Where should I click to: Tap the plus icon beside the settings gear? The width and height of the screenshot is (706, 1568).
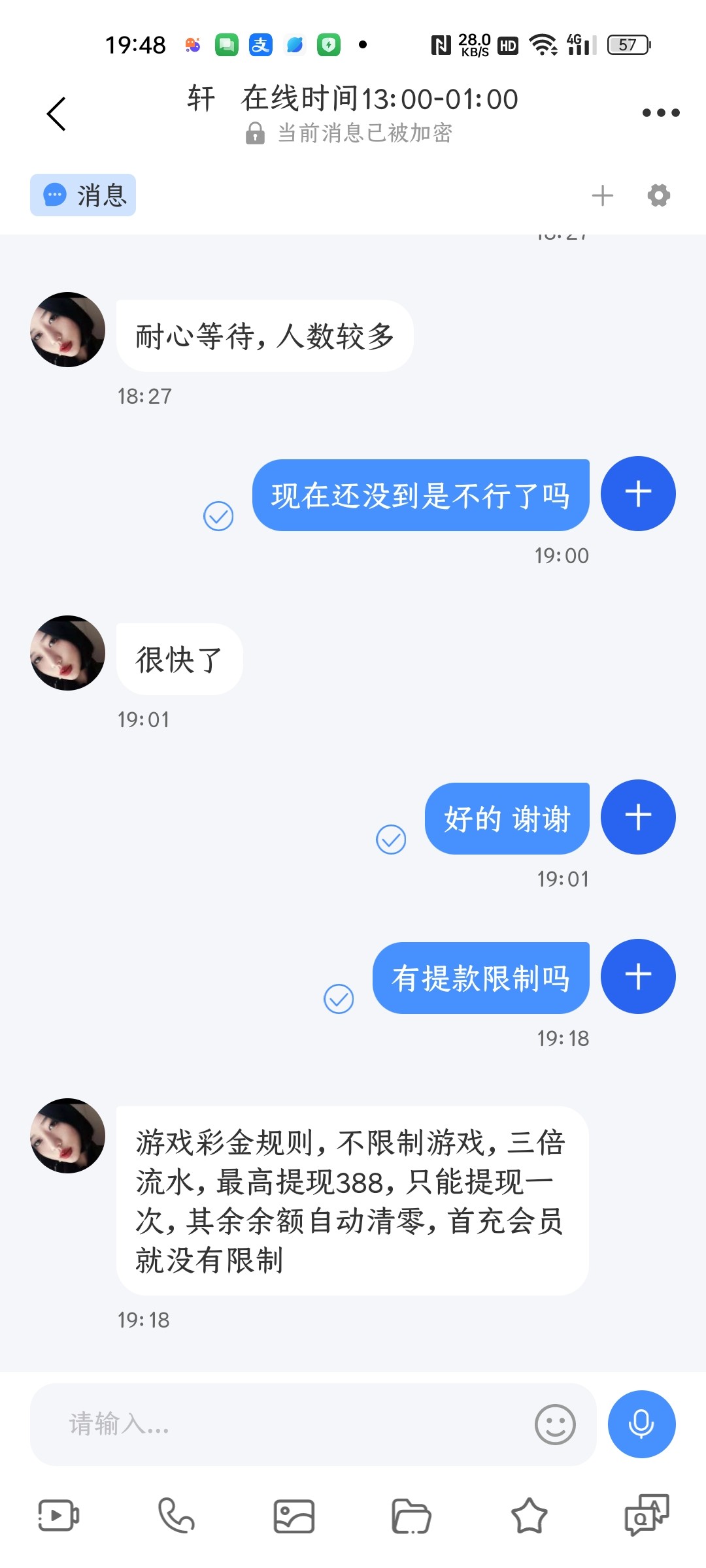point(602,195)
